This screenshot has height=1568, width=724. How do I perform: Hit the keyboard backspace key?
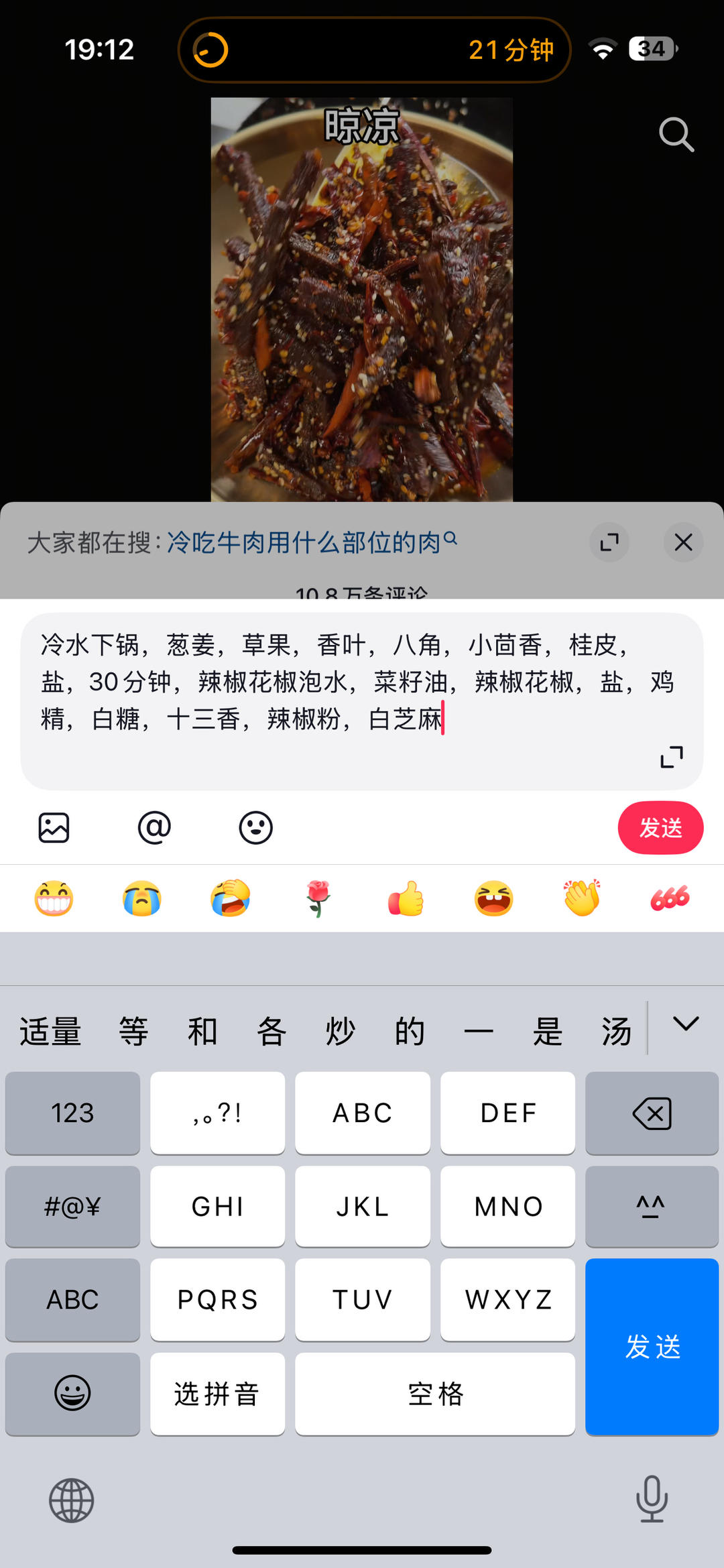click(652, 1113)
